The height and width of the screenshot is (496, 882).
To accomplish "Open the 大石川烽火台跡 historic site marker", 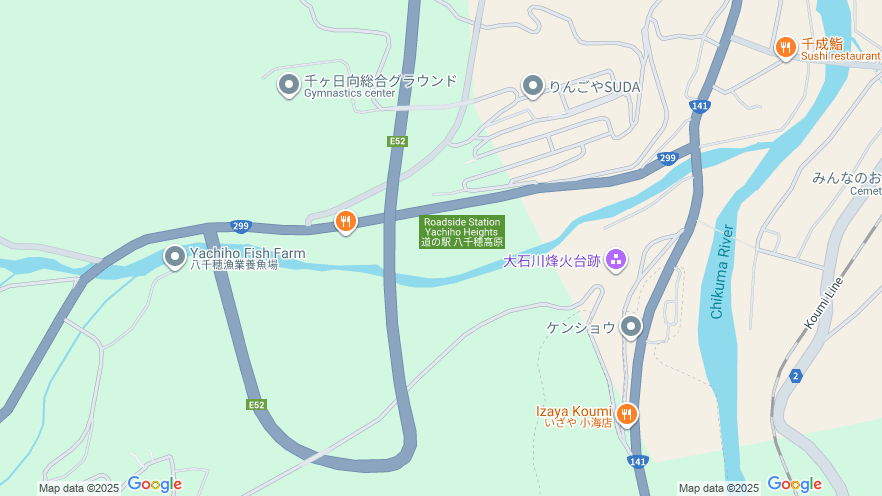I will click(x=616, y=261).
